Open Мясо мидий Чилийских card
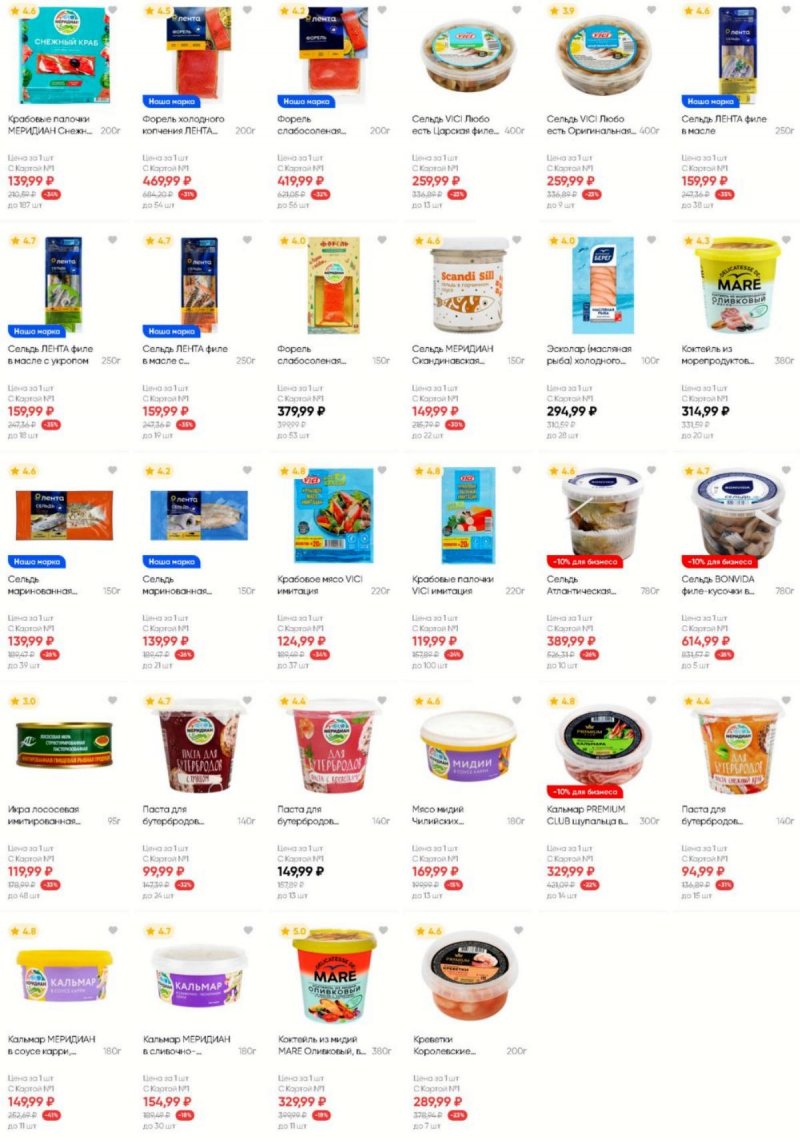The width and height of the screenshot is (800, 1140). point(468,745)
